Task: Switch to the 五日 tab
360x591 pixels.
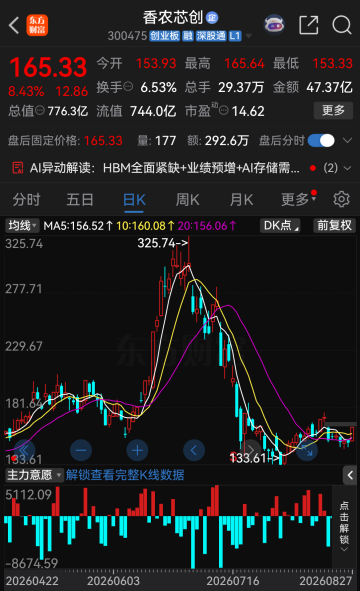Action: (x=80, y=199)
